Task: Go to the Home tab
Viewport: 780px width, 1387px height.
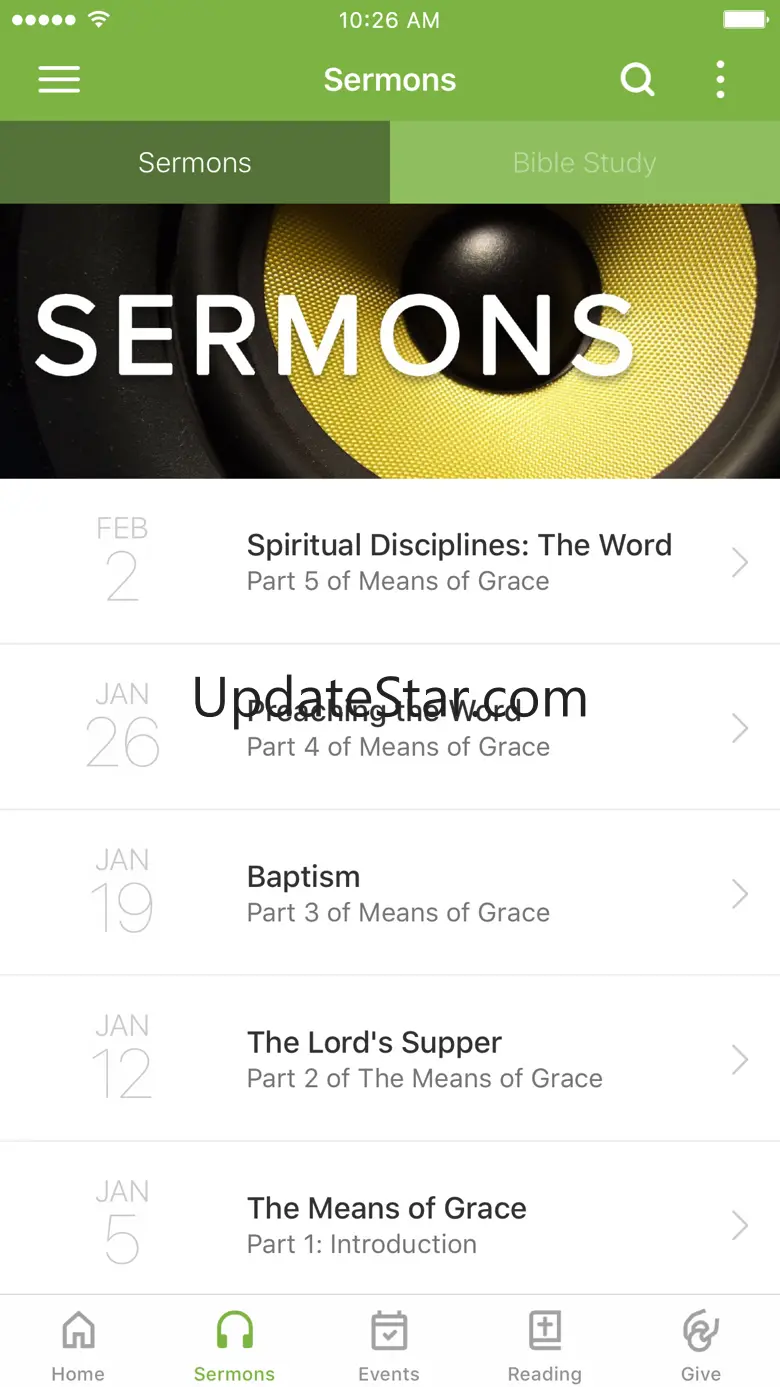Action: 78,1346
